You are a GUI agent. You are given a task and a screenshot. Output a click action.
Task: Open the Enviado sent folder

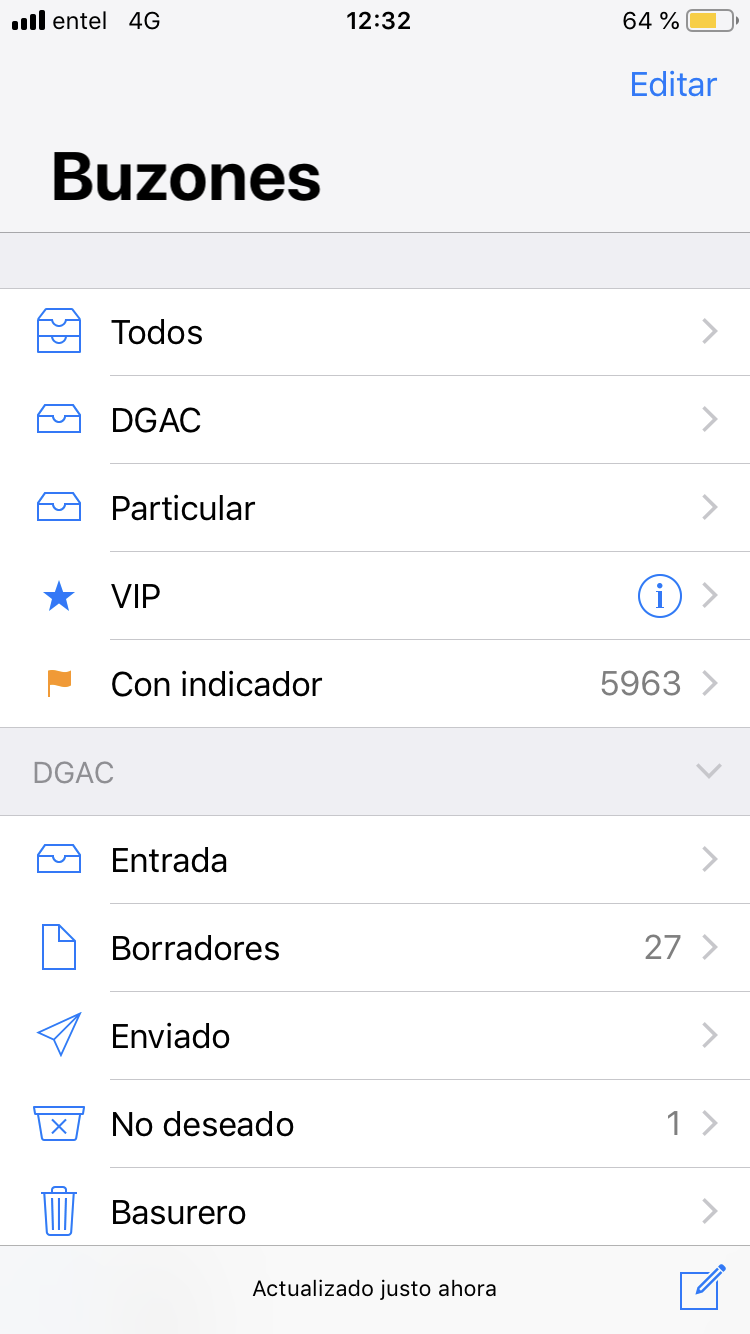pos(375,1036)
